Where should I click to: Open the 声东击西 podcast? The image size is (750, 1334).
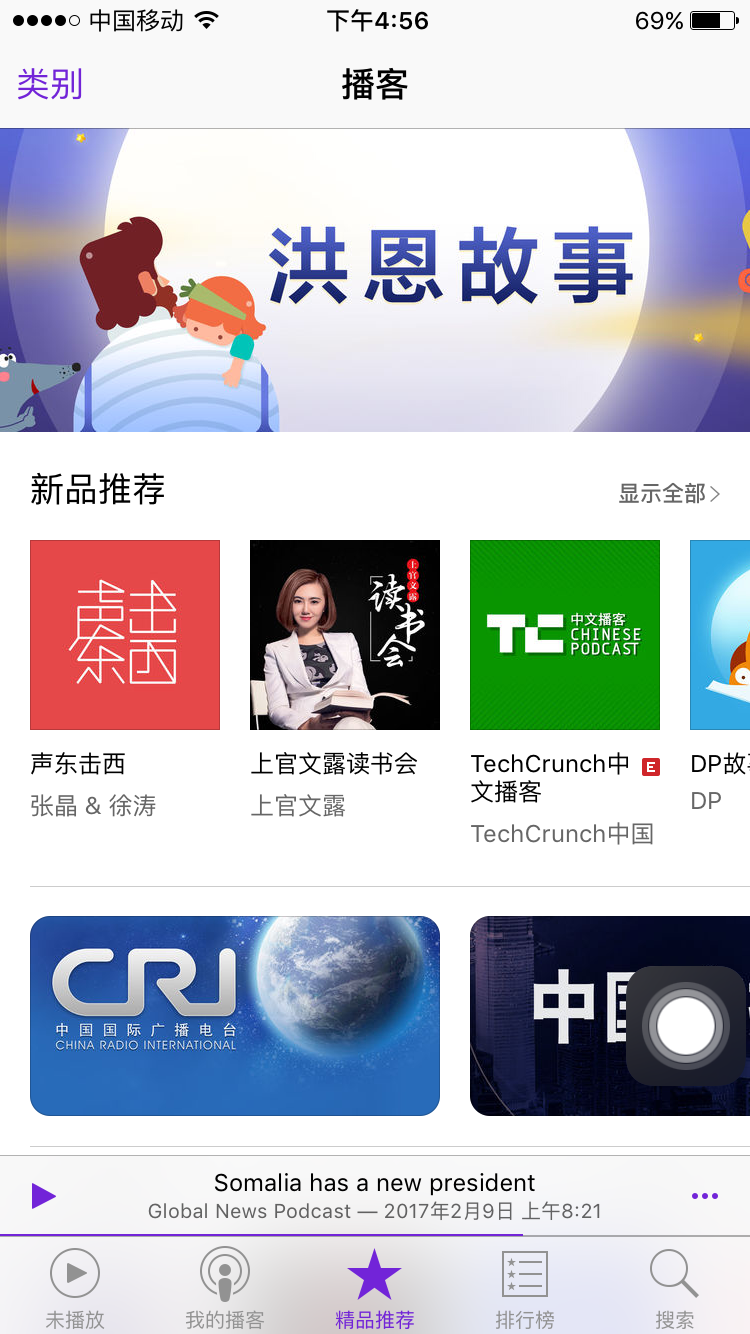click(x=125, y=635)
